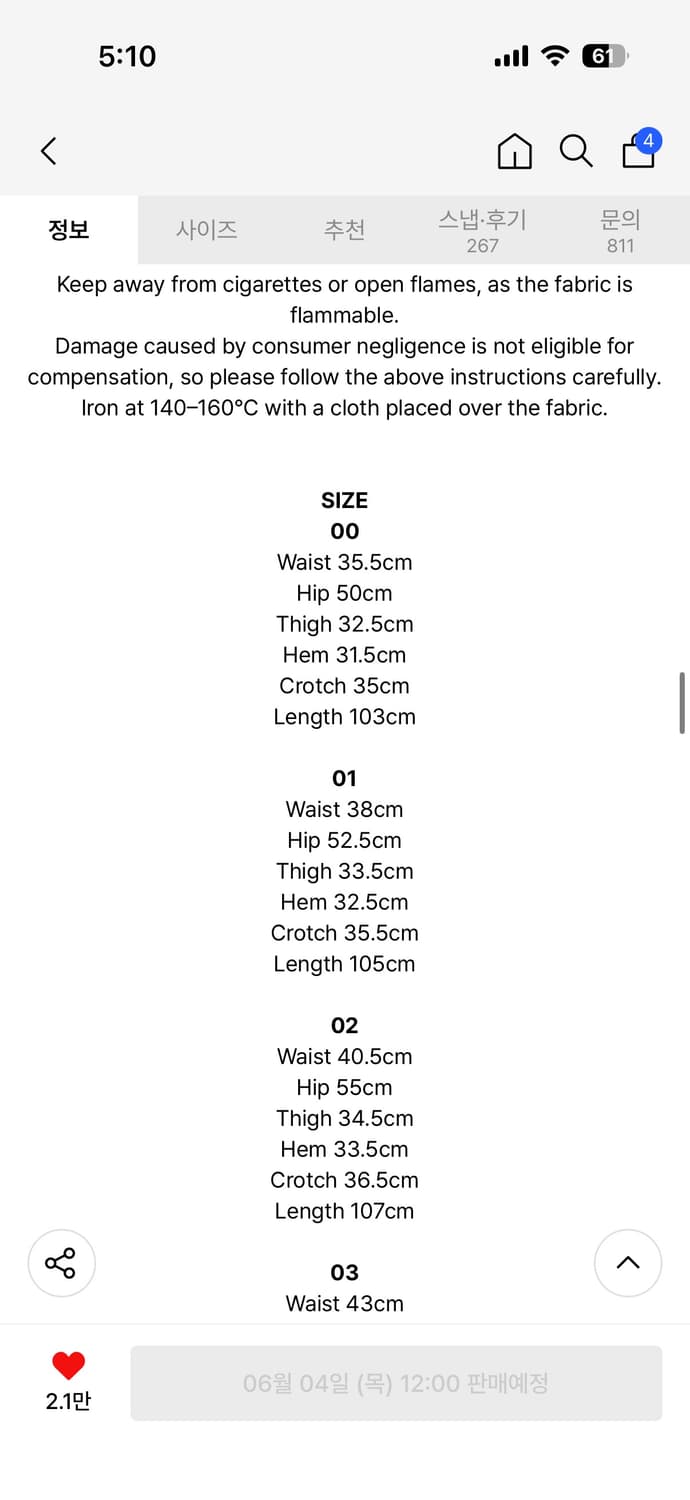Open the 스냅·후기 tab
Image resolution: width=690 pixels, height=1500 pixels.
pyautogui.click(x=482, y=230)
